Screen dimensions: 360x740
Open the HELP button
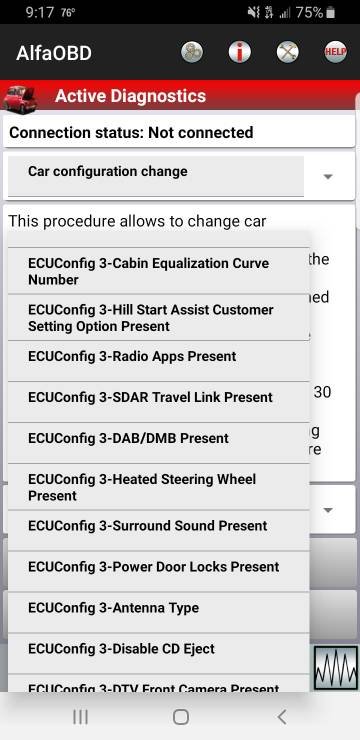(x=335, y=52)
